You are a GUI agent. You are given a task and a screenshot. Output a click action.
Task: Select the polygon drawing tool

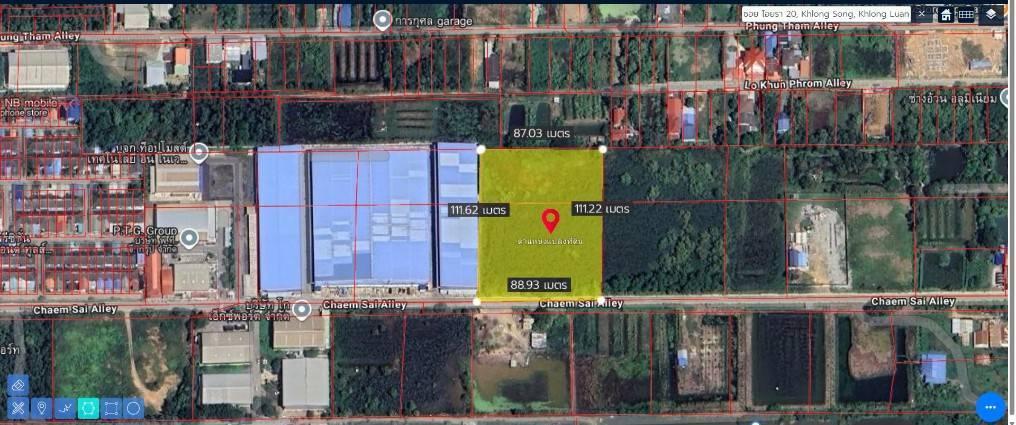pos(87,408)
